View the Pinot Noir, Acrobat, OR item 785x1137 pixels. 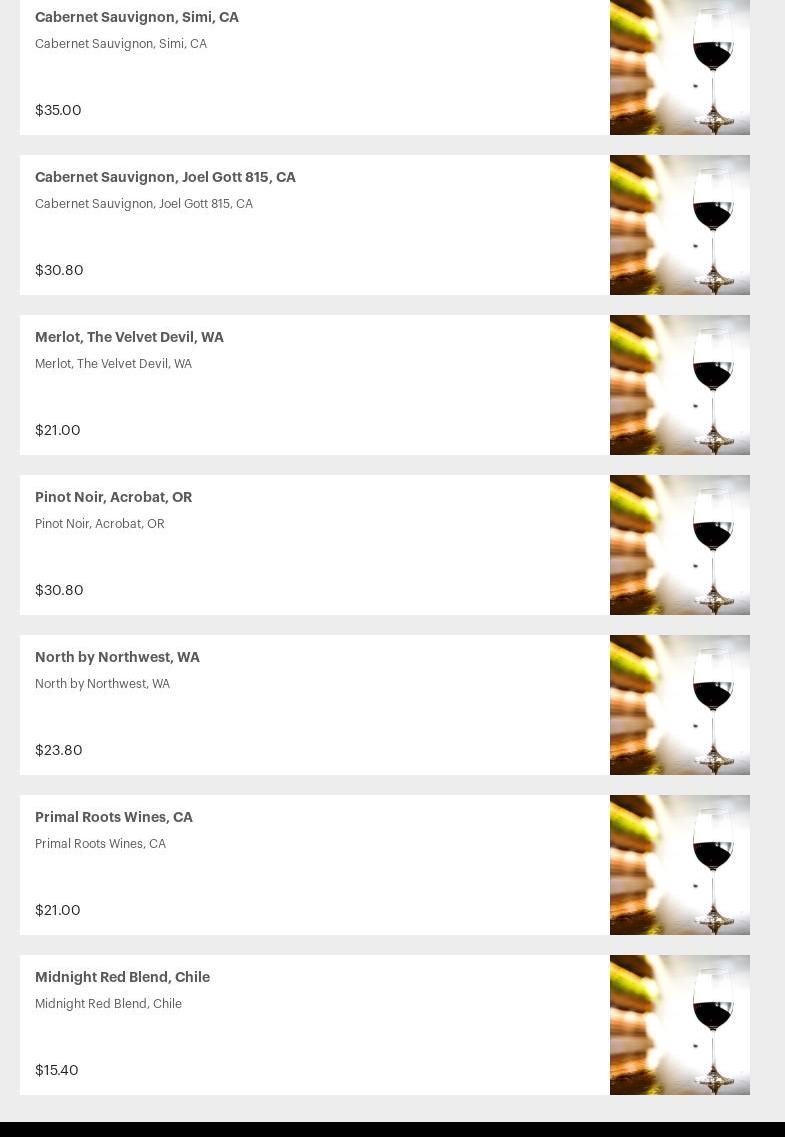(113, 498)
